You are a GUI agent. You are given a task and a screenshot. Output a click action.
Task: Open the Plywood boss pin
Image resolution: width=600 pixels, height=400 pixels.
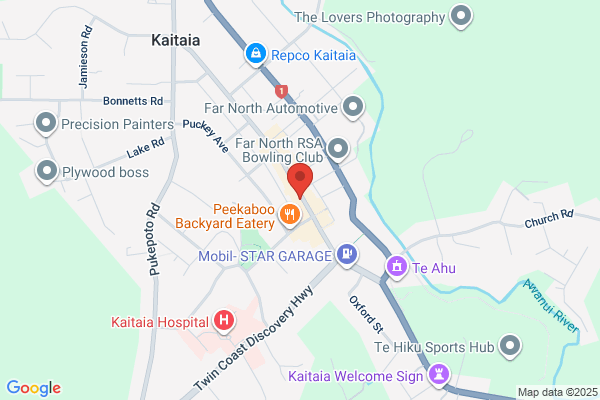47,172
